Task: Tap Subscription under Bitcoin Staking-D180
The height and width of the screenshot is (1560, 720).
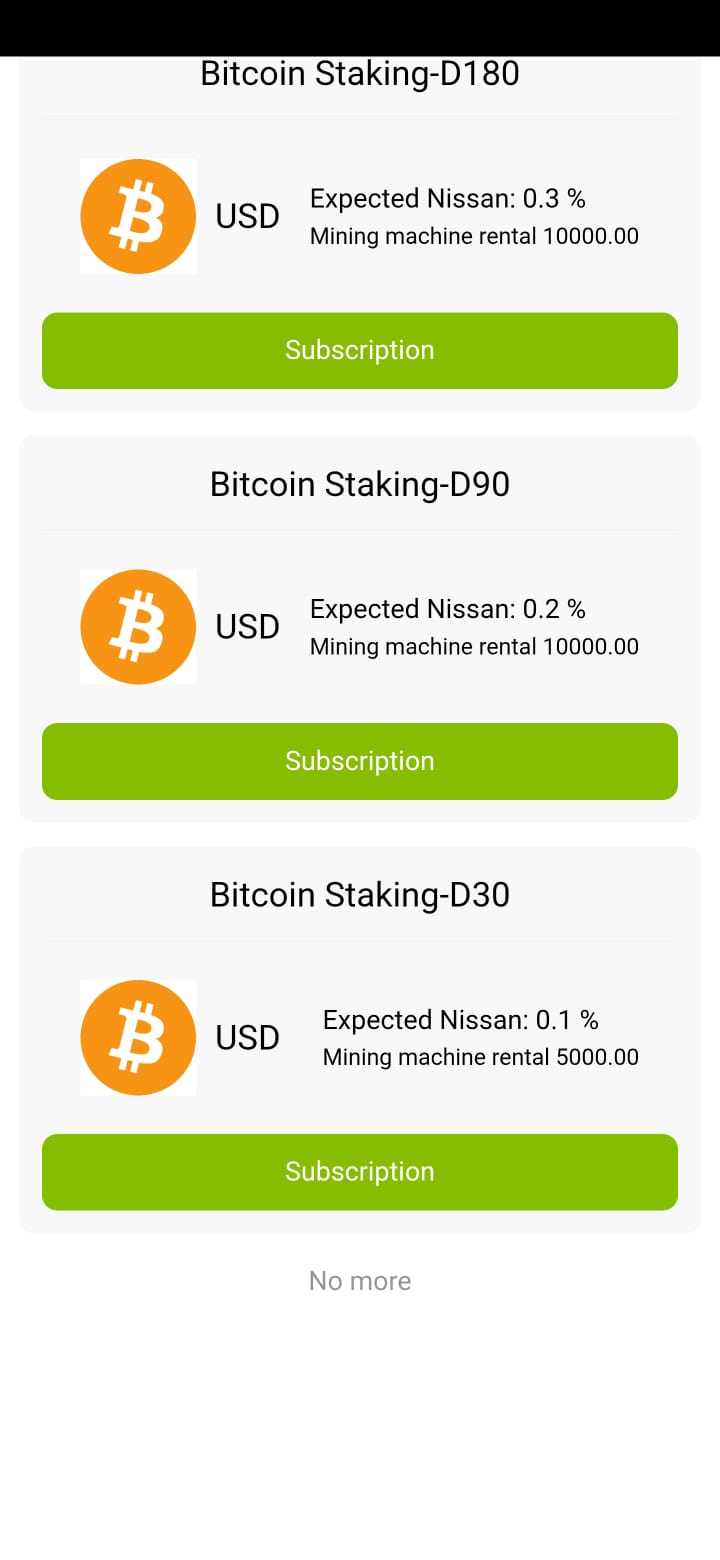Action: 360,350
